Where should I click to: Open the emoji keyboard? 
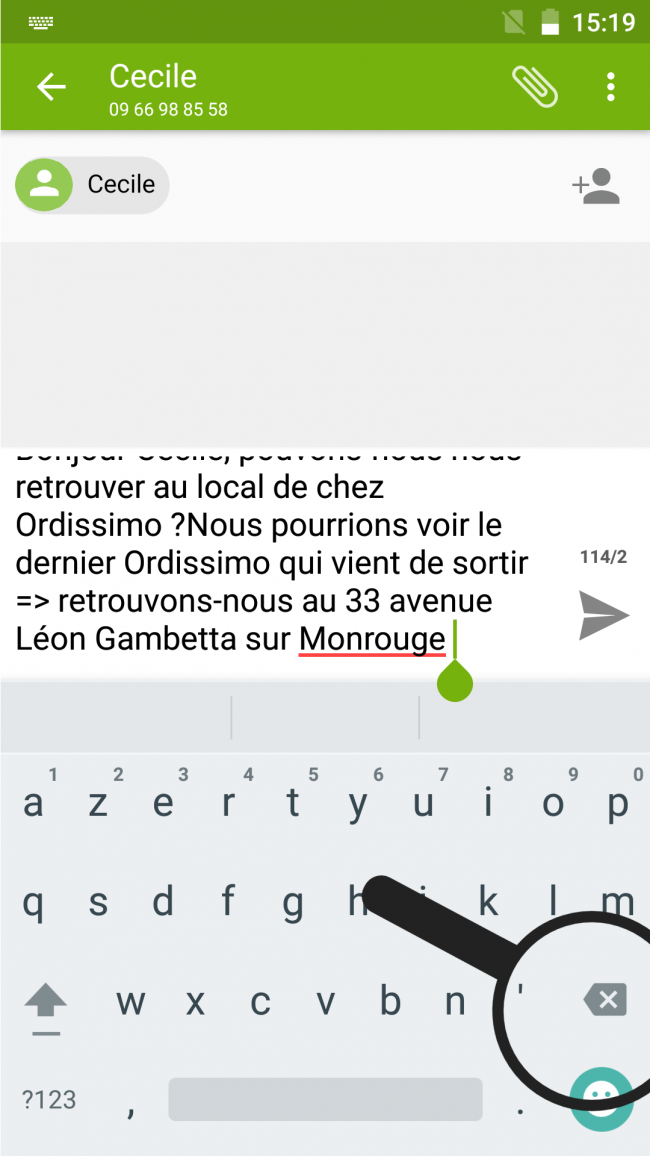pyautogui.click(x=602, y=1099)
